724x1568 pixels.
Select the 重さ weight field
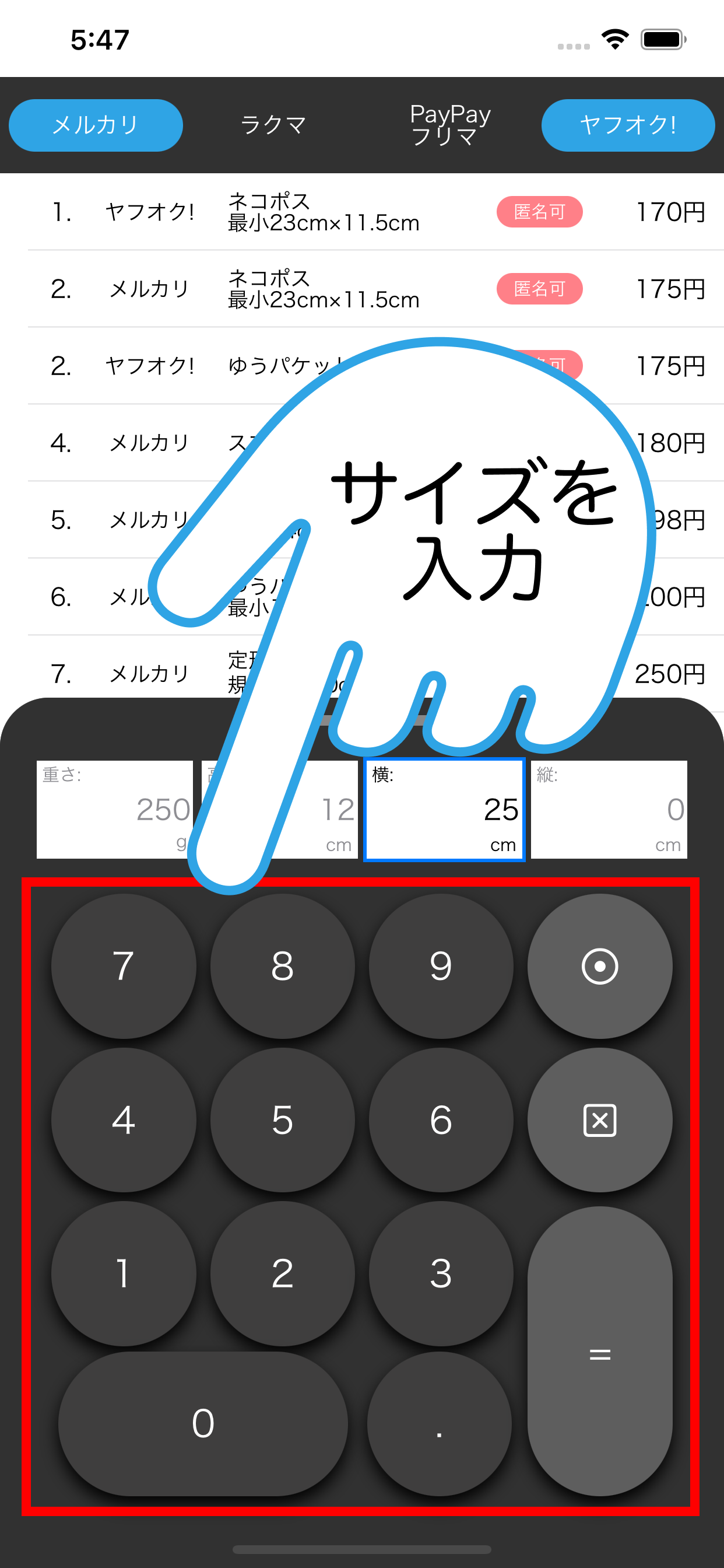pos(114,809)
